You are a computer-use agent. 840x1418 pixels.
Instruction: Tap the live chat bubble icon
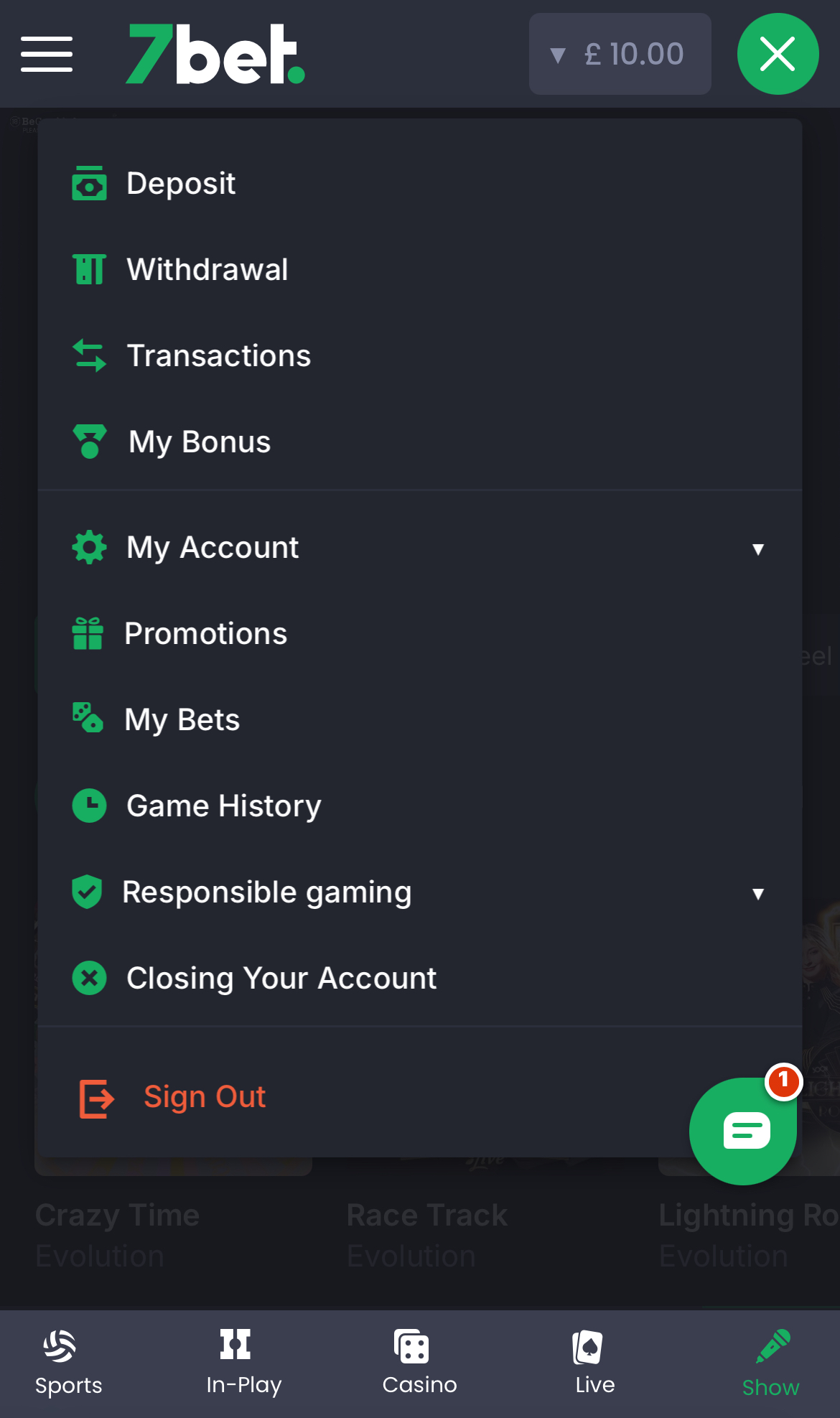(742, 1129)
